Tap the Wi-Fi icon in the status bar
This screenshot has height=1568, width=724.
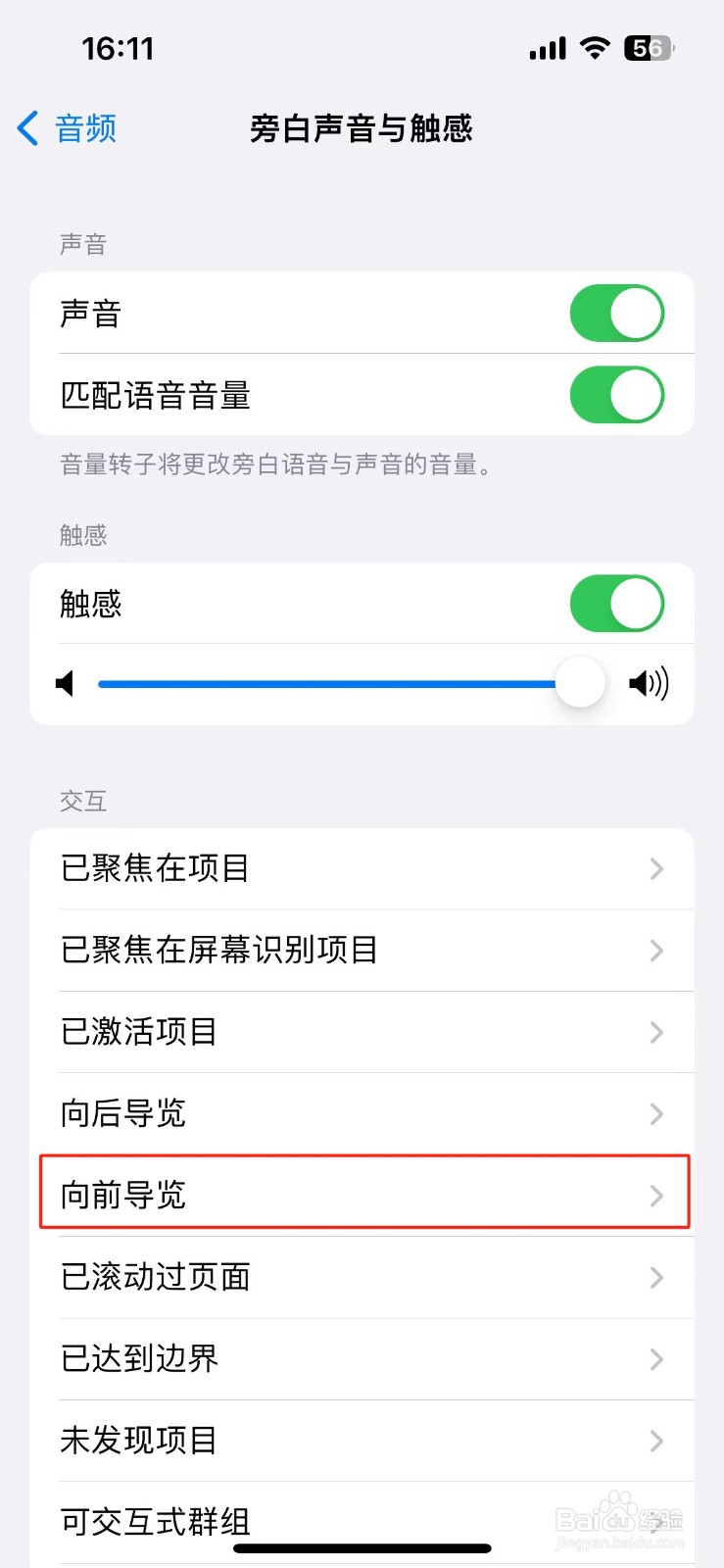(x=595, y=47)
